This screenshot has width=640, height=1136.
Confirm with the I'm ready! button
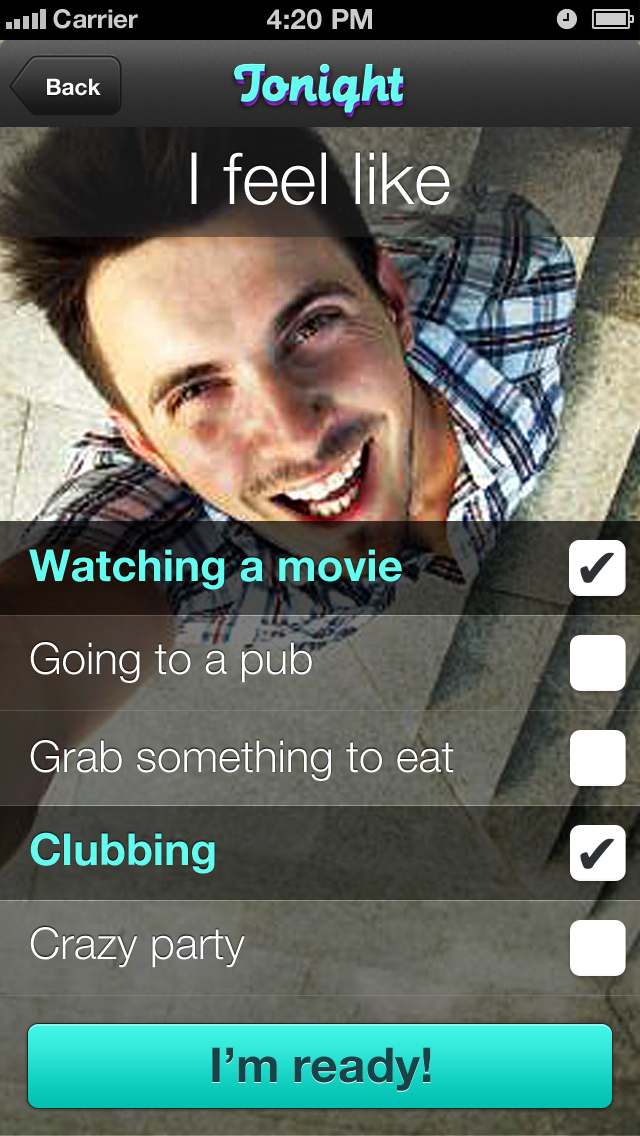319,1066
